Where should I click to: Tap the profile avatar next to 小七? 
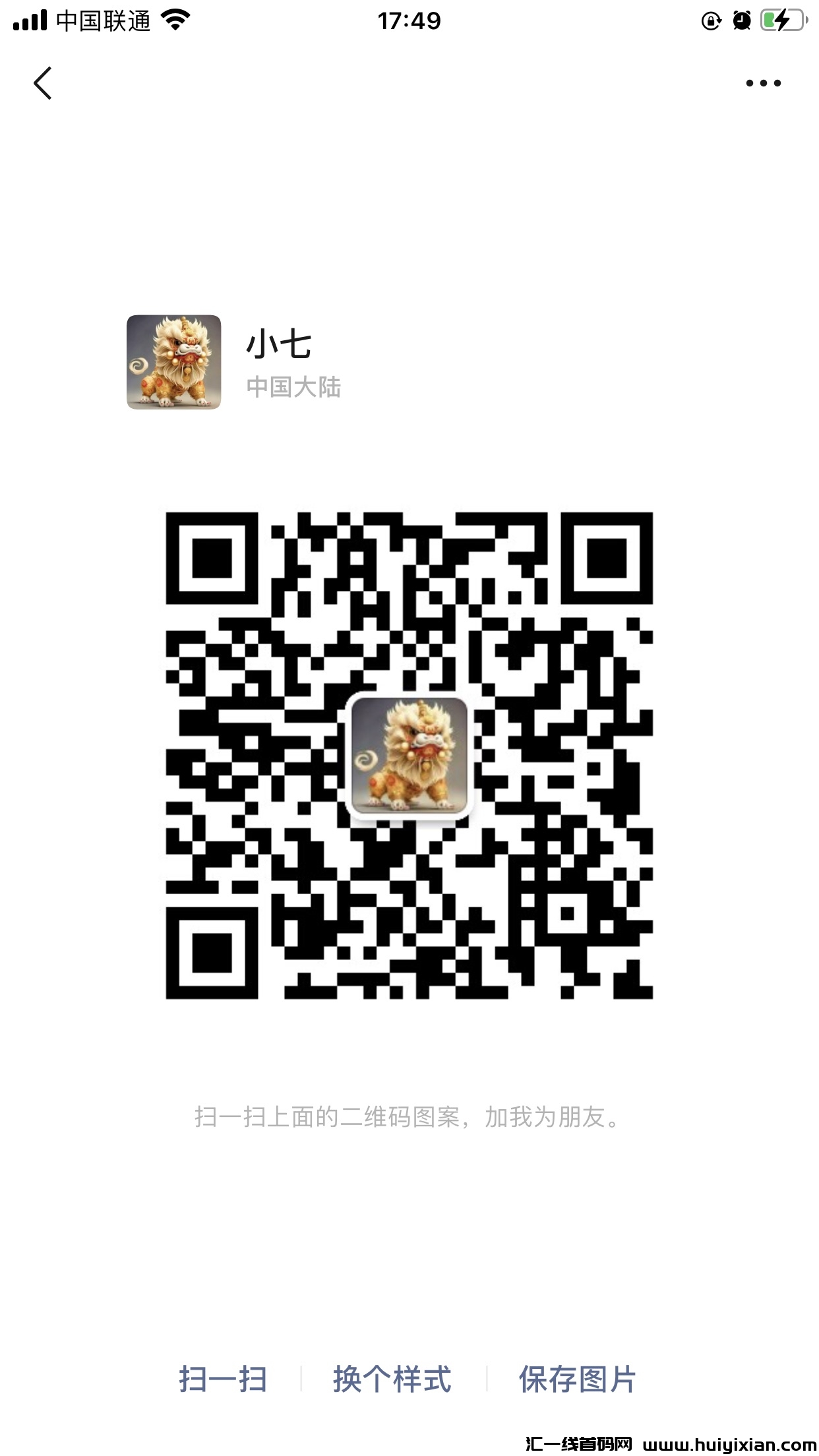[x=173, y=363]
